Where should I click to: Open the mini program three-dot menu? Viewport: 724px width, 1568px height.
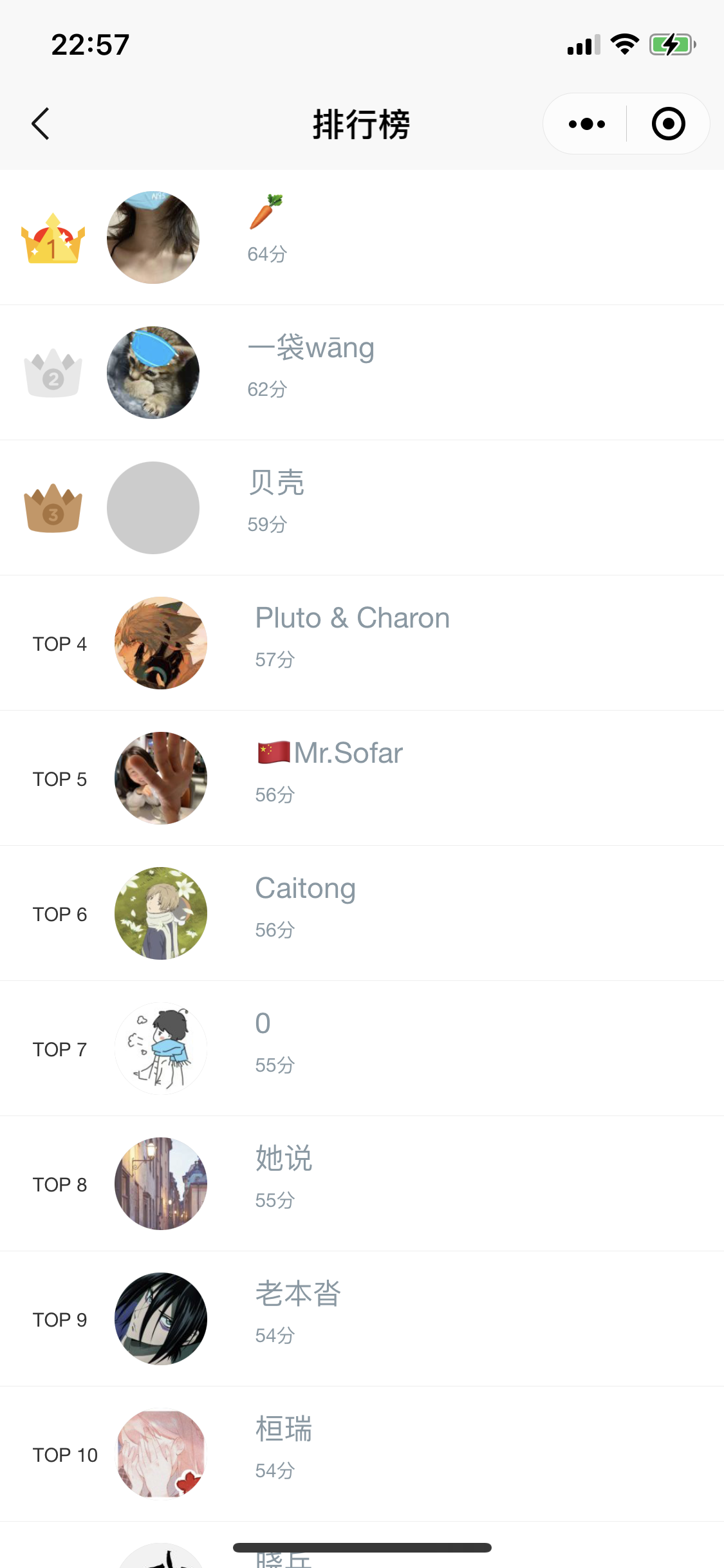pyautogui.click(x=586, y=124)
